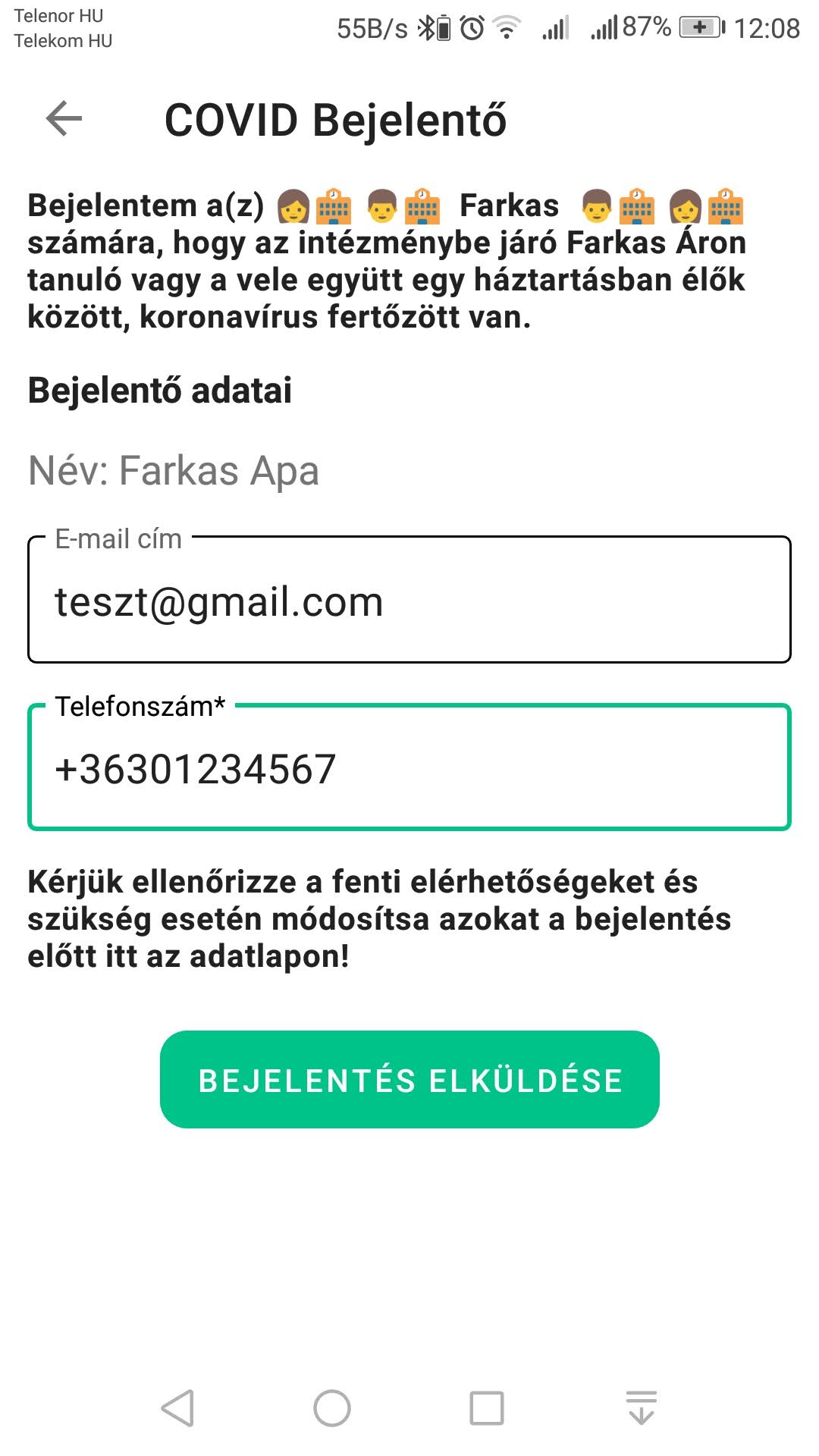819x1456 pixels.
Task: Tap the system home button
Action: 332,1408
